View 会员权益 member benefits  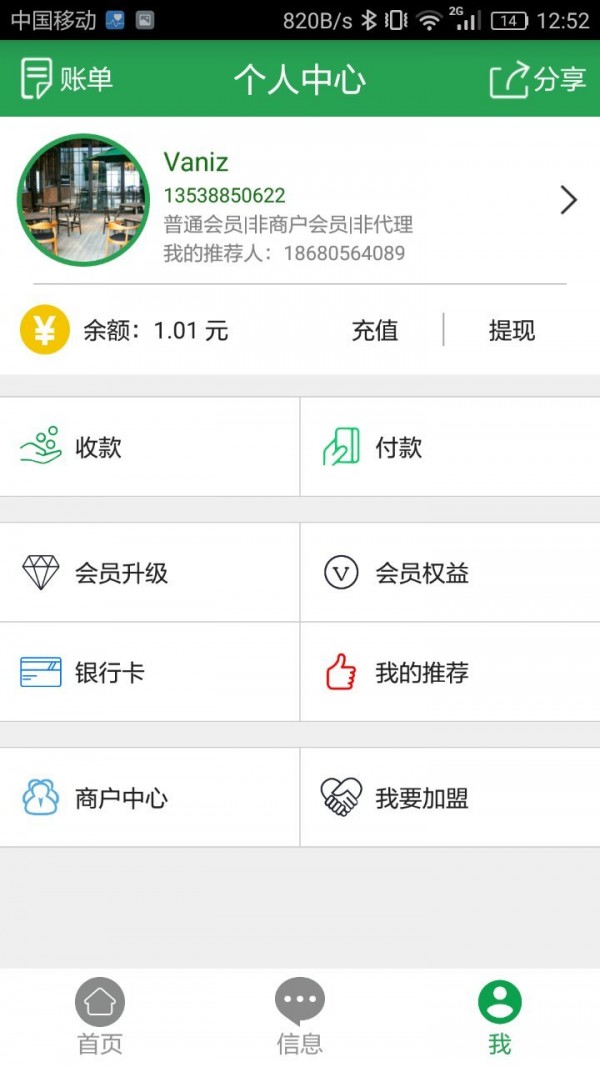point(450,573)
